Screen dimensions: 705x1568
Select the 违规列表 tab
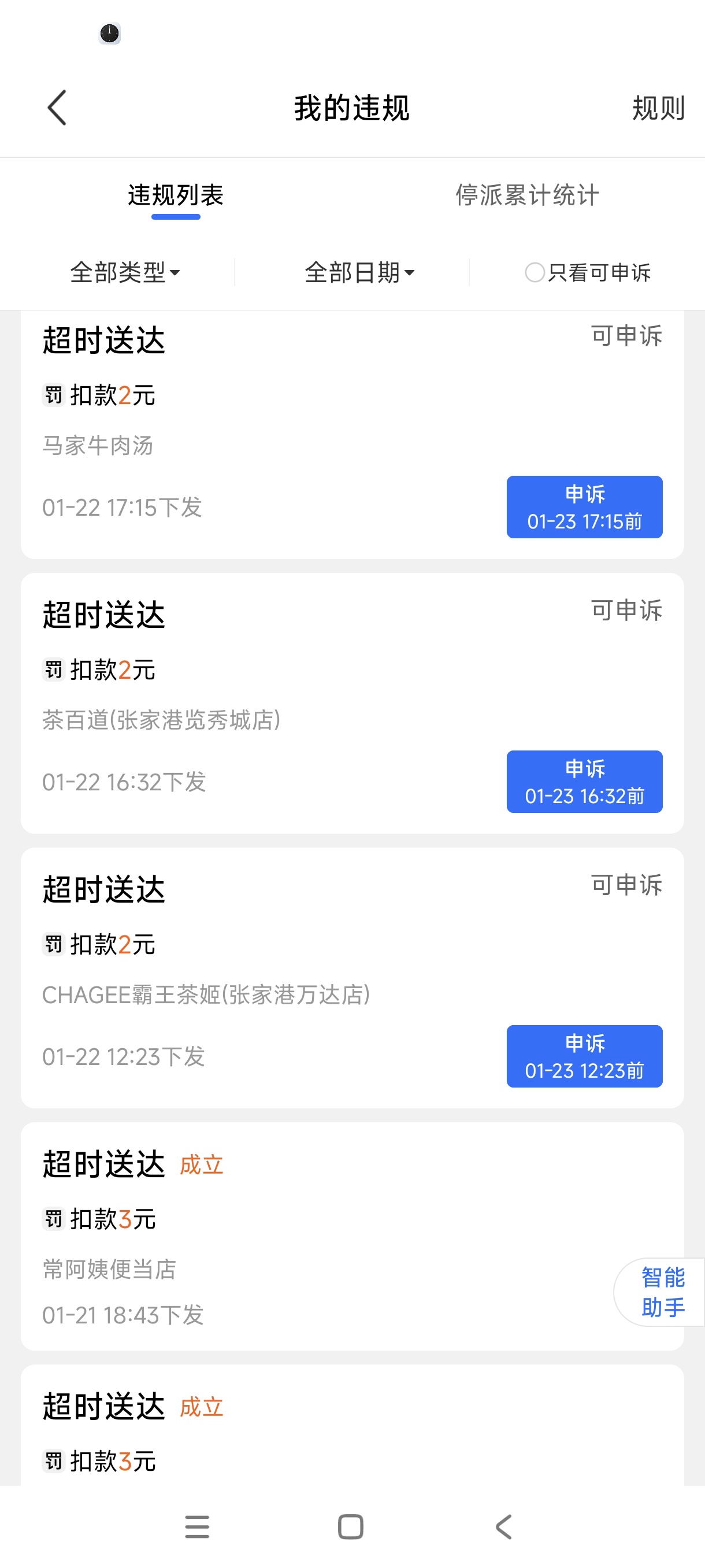coord(176,196)
